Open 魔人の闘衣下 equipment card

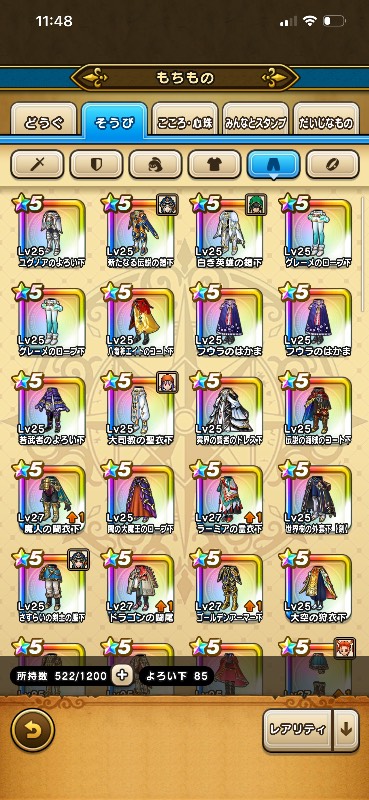coord(52,498)
